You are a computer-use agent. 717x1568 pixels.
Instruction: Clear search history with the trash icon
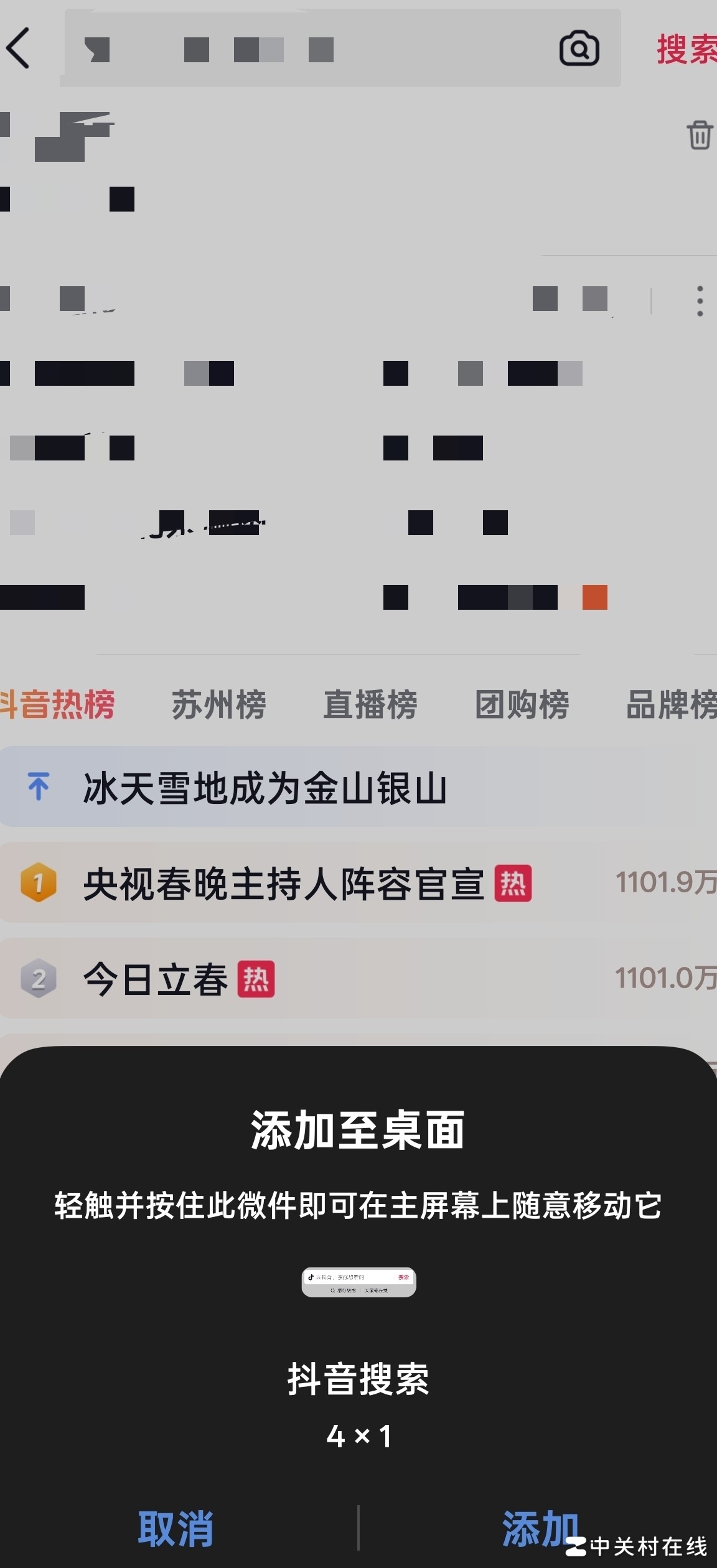tap(699, 134)
